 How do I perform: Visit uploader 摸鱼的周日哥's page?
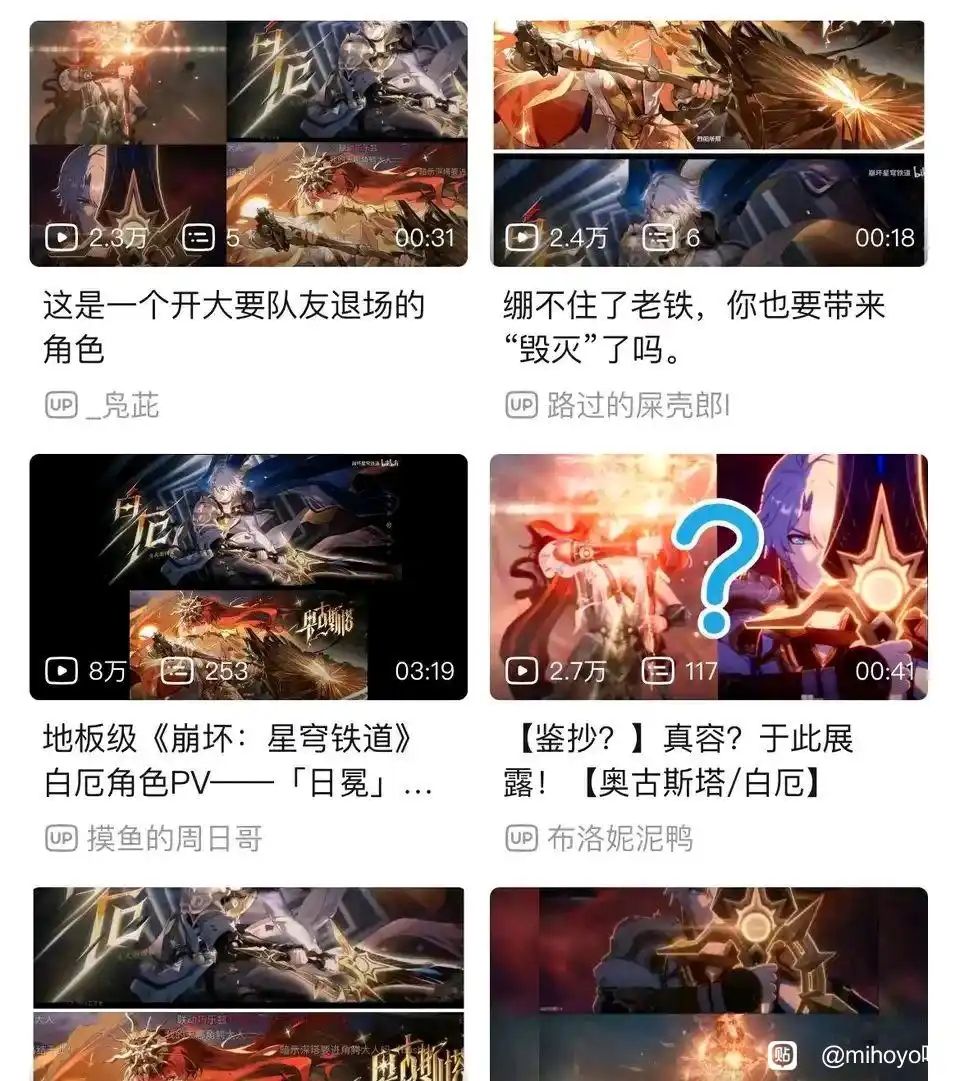pos(174,838)
